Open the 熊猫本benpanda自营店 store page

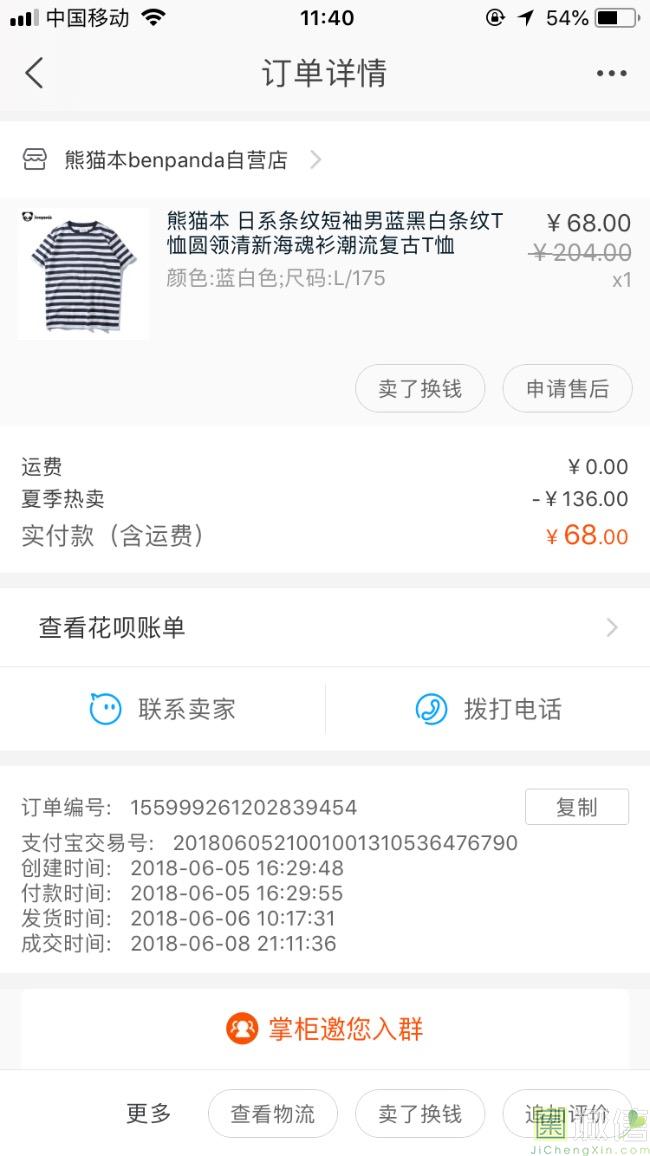(175, 160)
